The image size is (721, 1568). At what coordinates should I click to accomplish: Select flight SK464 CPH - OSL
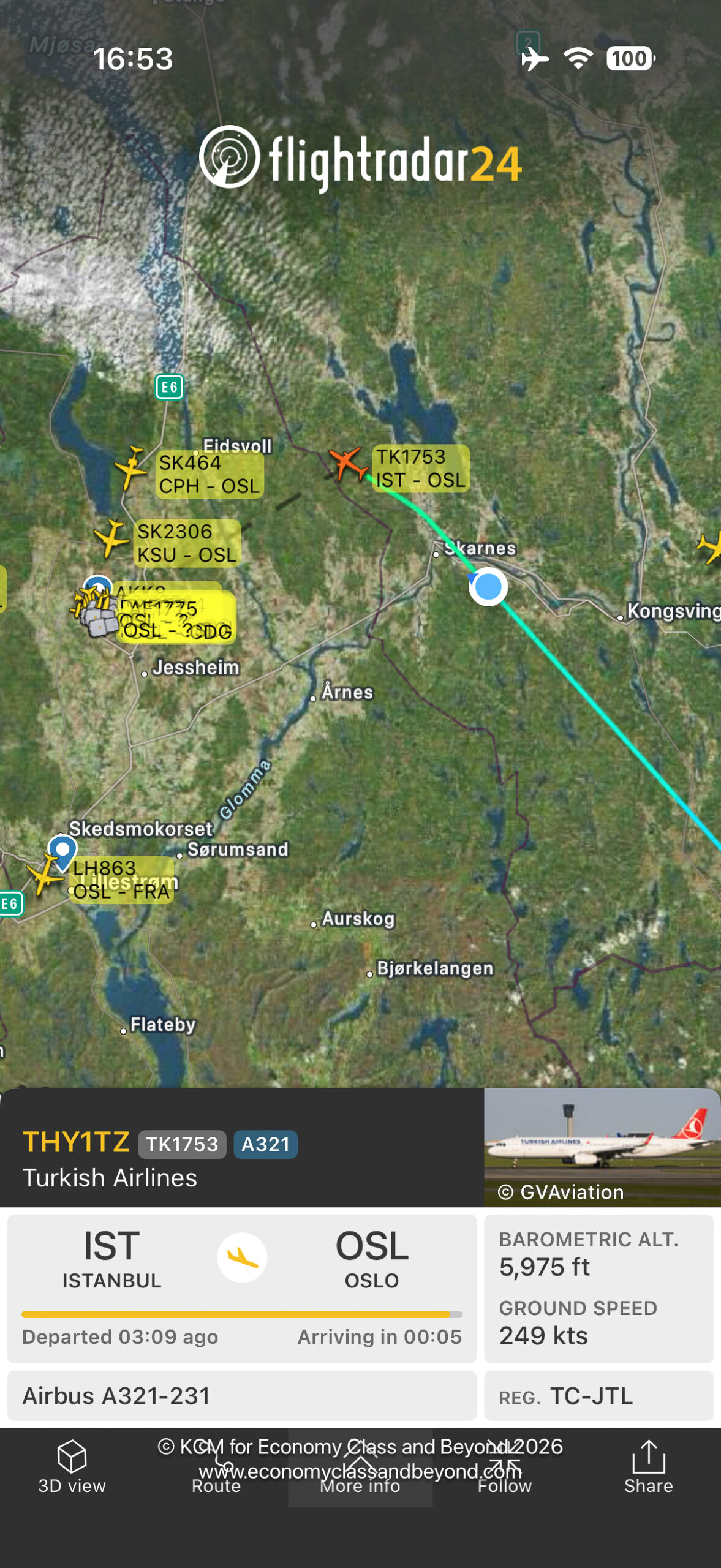pos(209,474)
